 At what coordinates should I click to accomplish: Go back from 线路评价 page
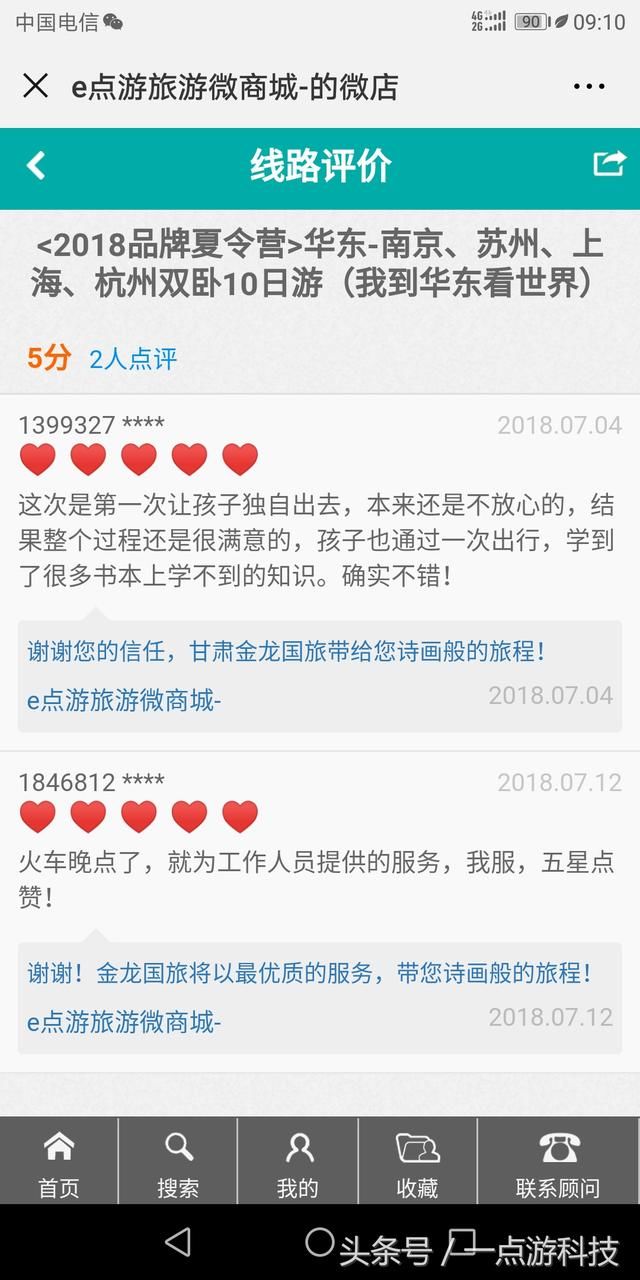[36, 166]
